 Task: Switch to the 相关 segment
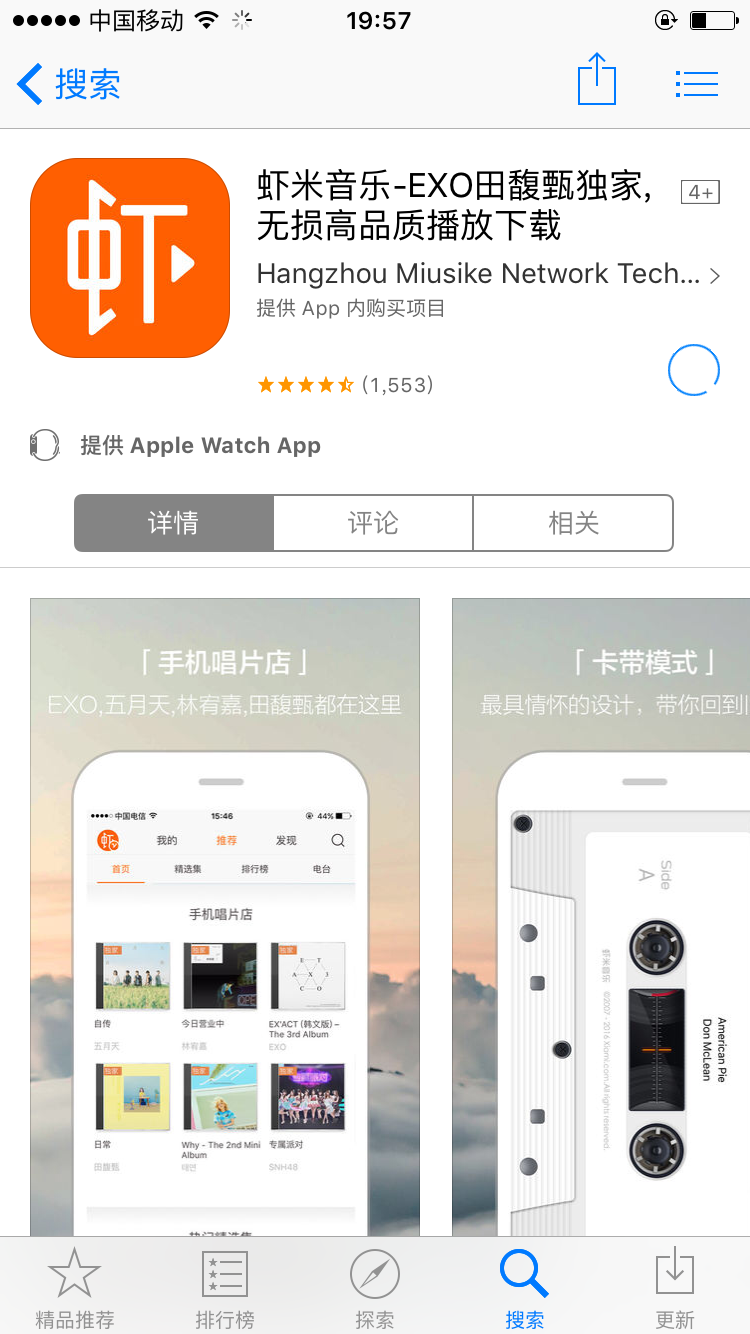click(x=573, y=523)
